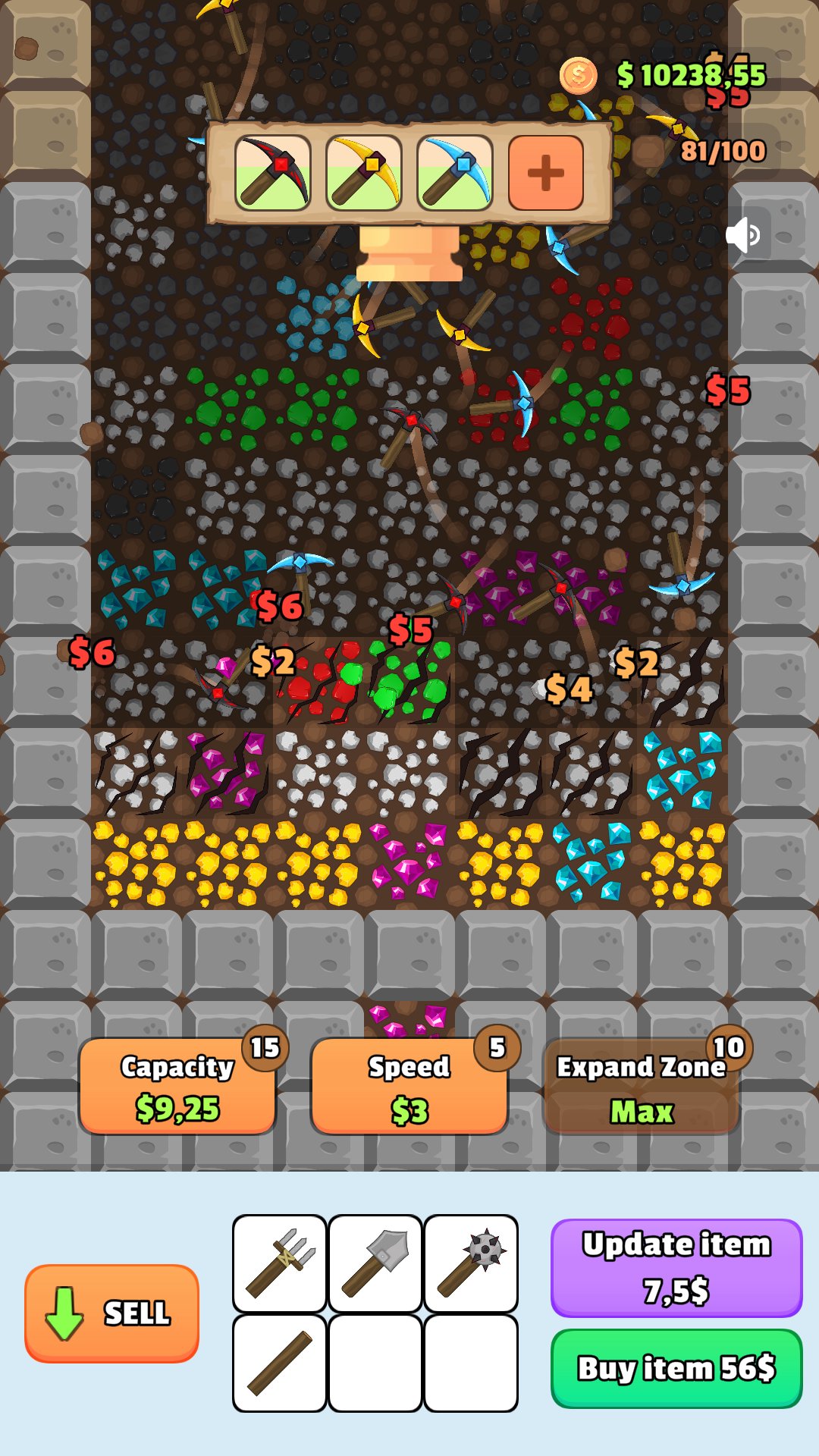Tap the 81/100 storage counter
This screenshot has width=819, height=1456.
pyautogui.click(x=723, y=150)
